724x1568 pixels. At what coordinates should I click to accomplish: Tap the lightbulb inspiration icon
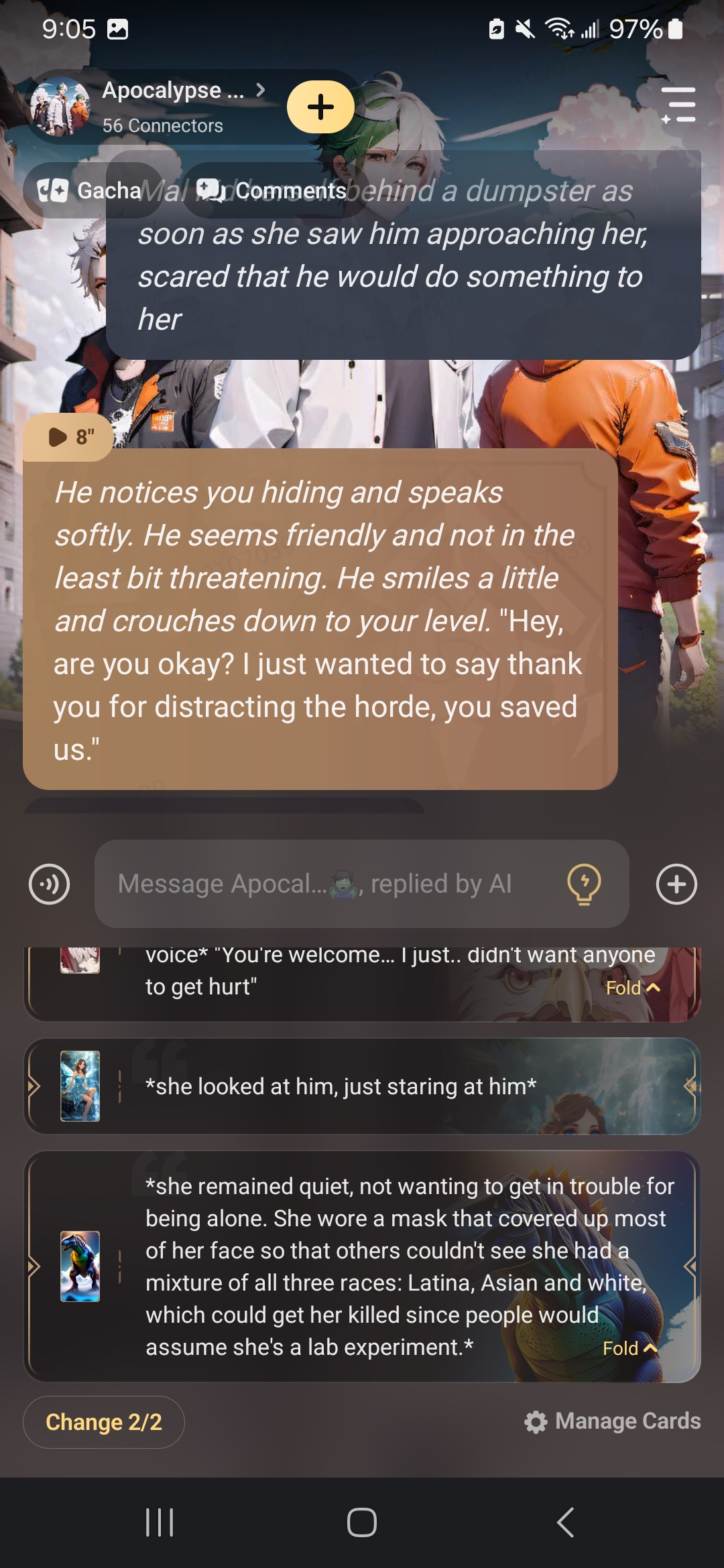pos(584,884)
